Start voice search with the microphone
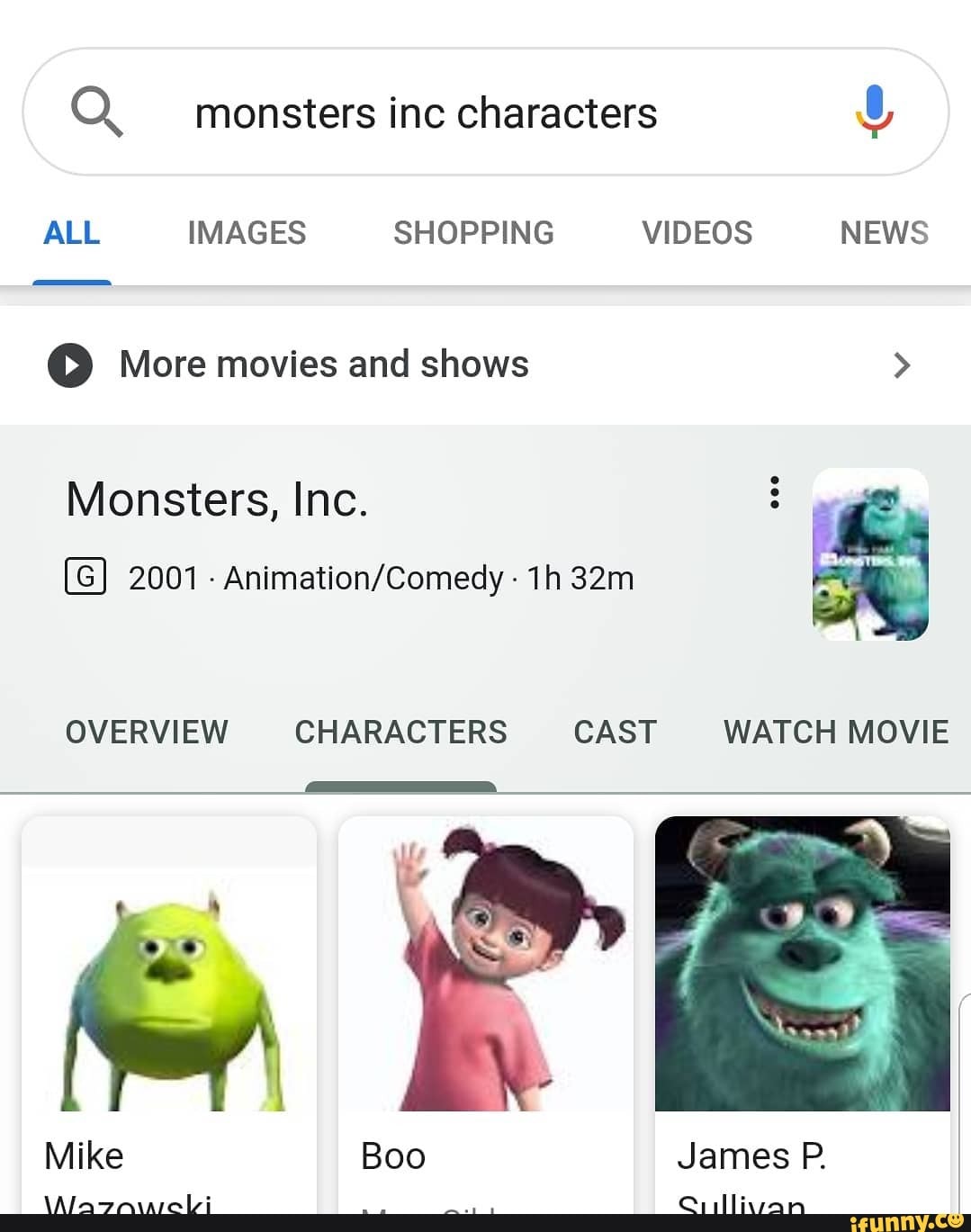 point(873,112)
